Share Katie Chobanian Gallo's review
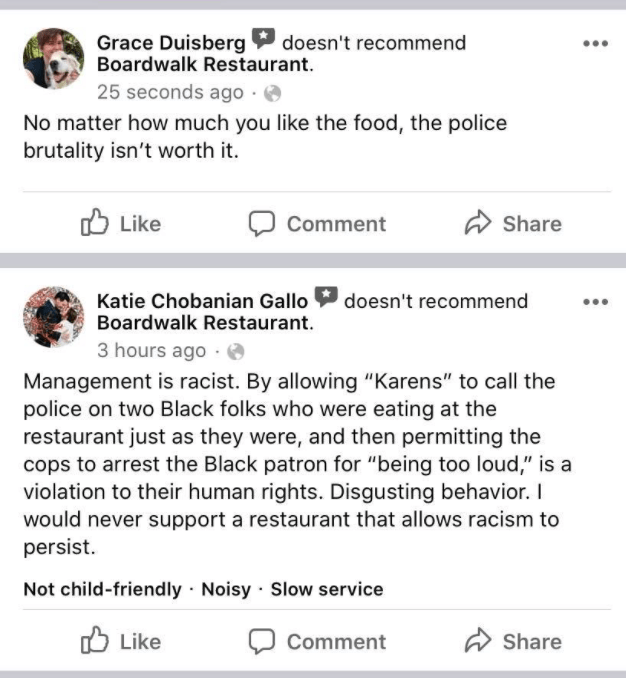 click(513, 642)
